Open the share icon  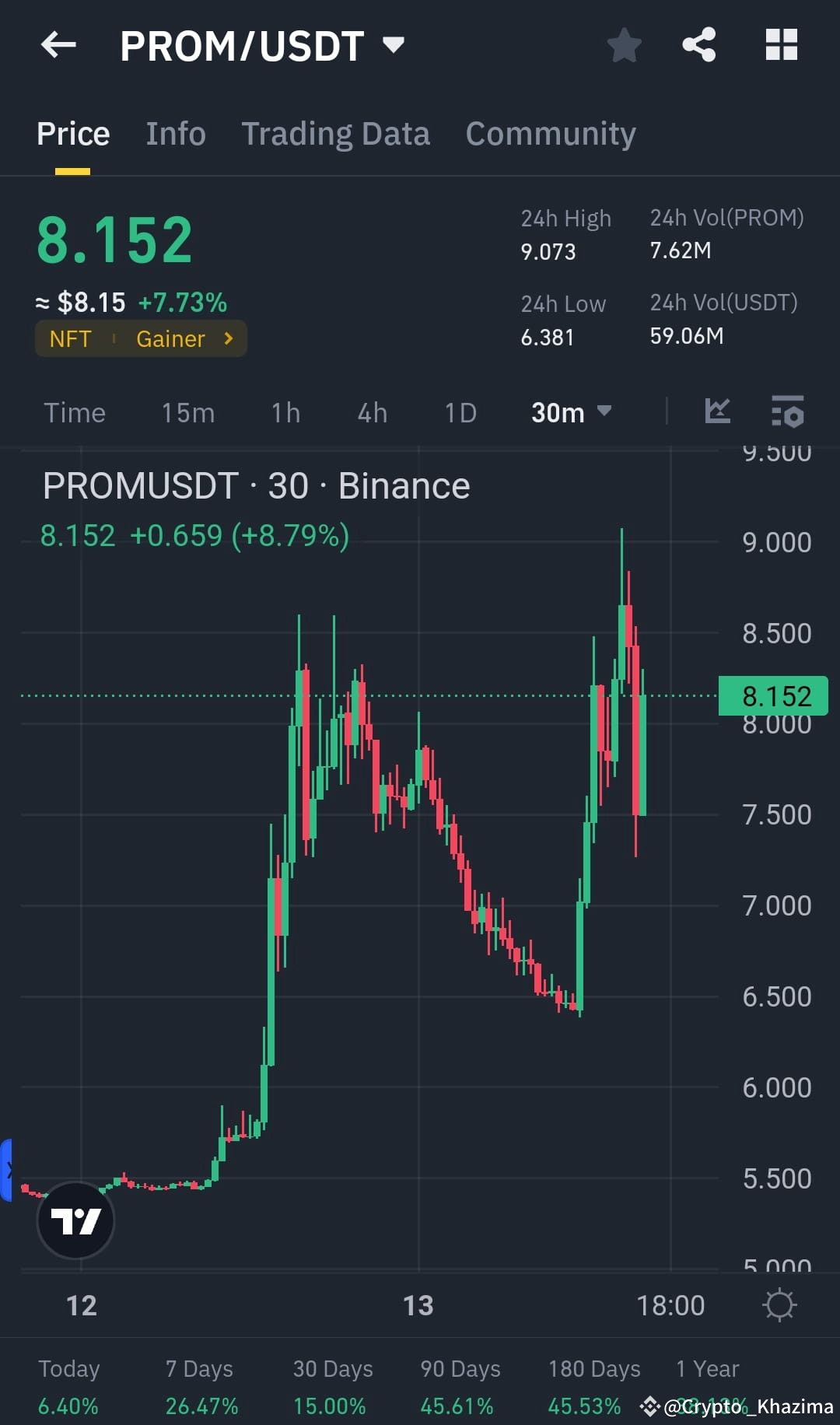click(x=698, y=44)
